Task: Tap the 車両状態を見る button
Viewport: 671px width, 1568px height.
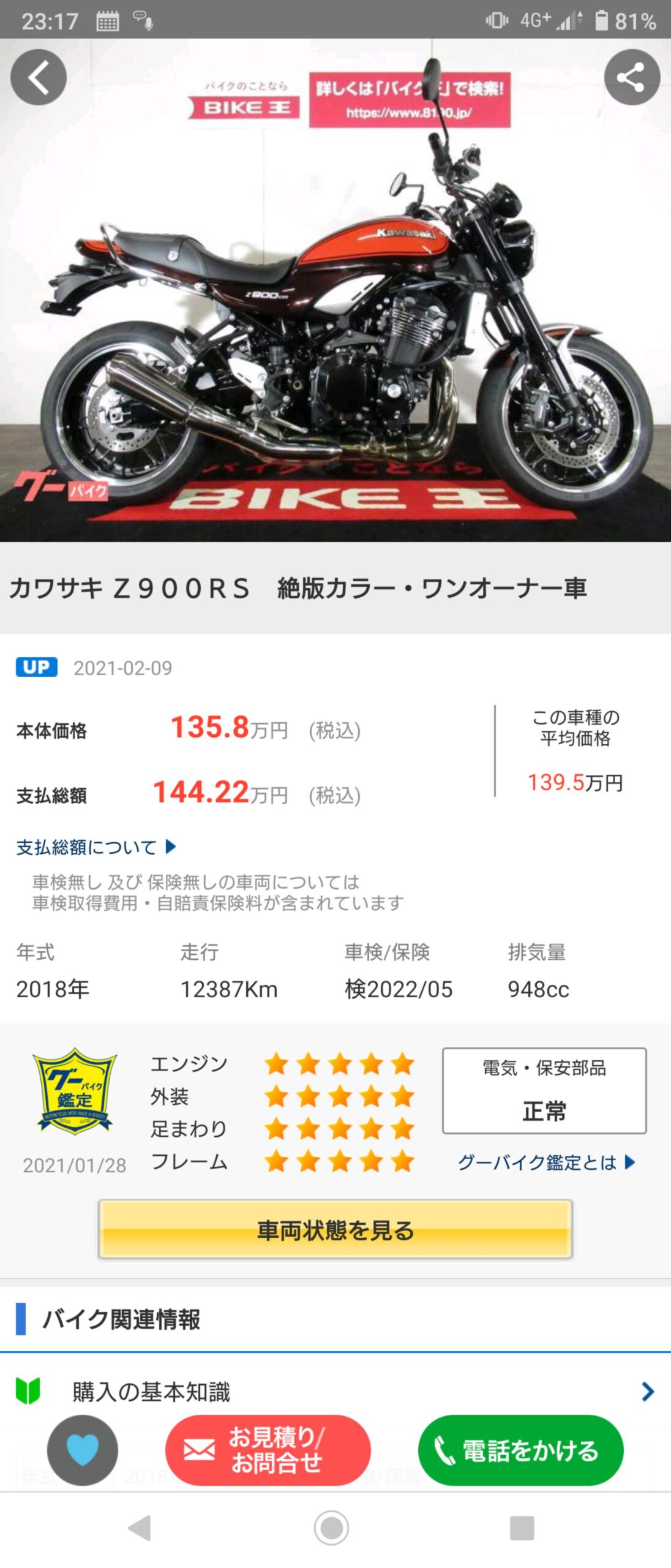Action: [x=335, y=1229]
